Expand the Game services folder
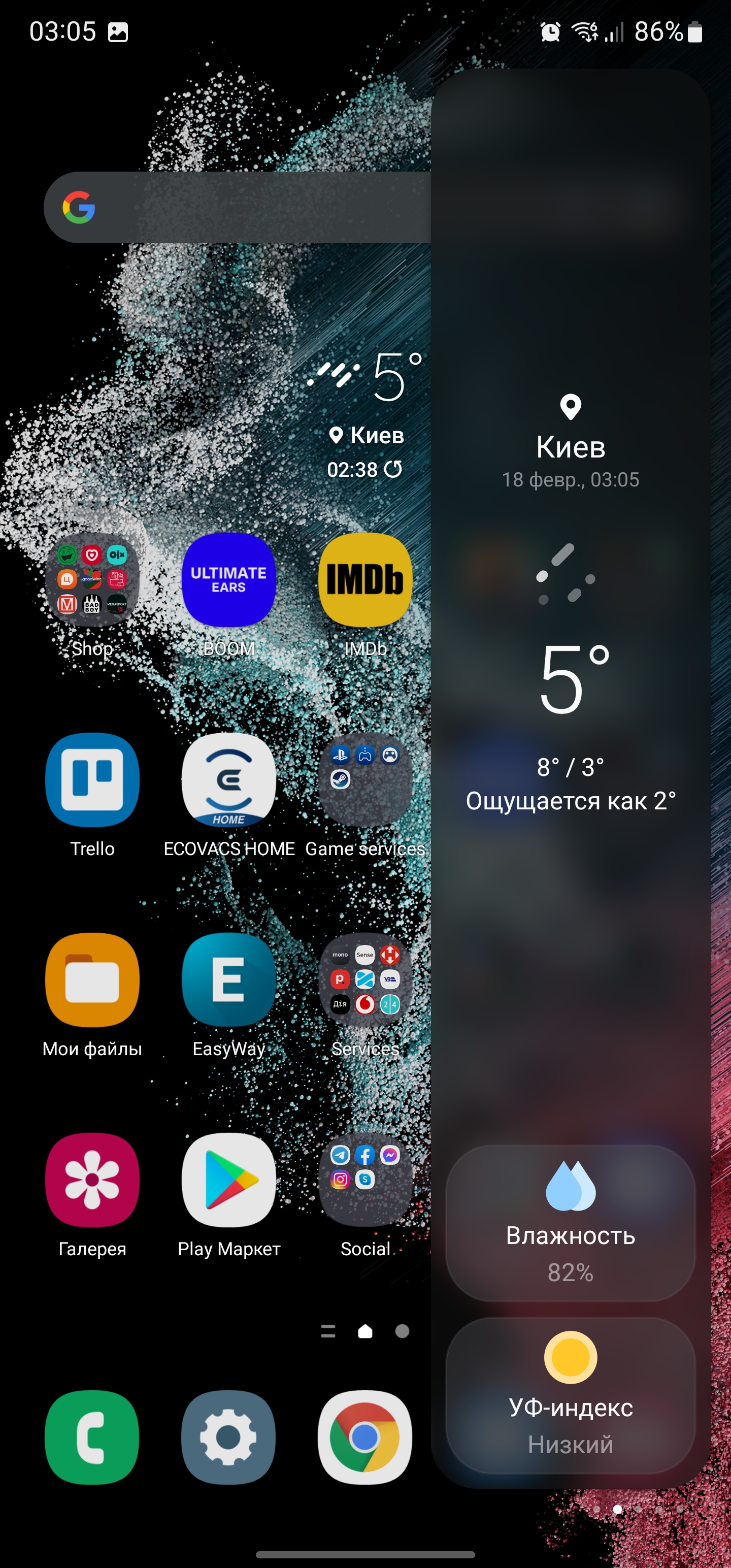 tap(365, 780)
